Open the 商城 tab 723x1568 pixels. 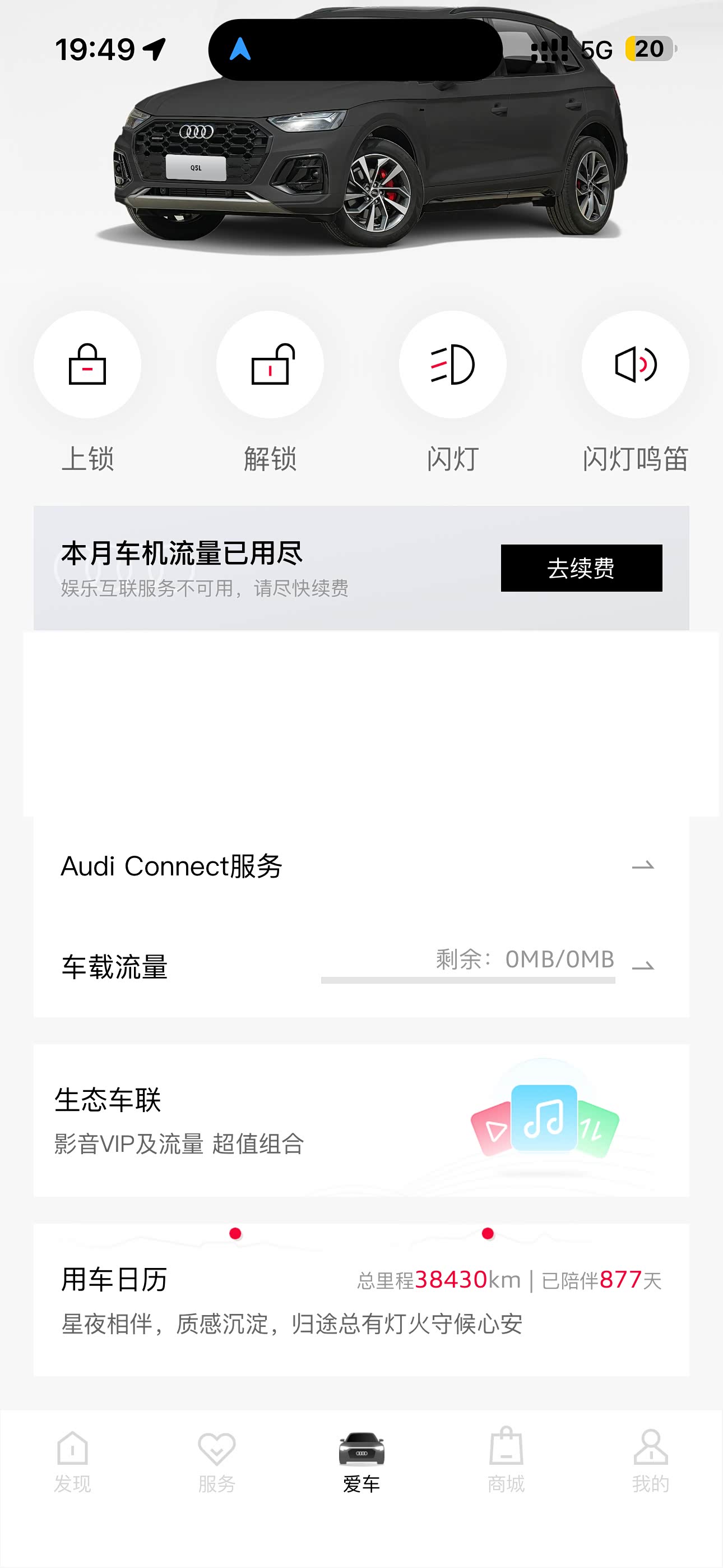[x=506, y=1461]
